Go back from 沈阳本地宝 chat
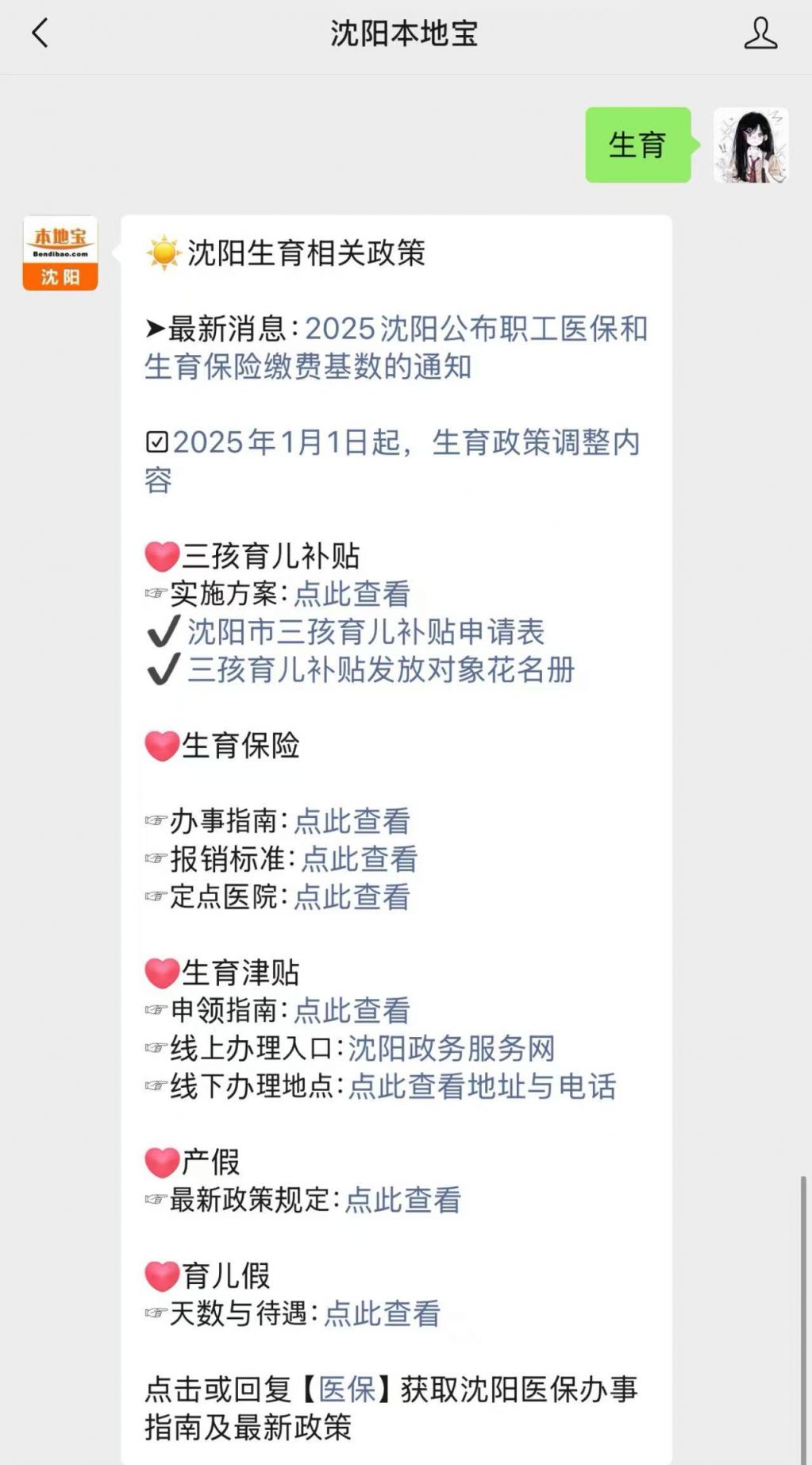 40,33
